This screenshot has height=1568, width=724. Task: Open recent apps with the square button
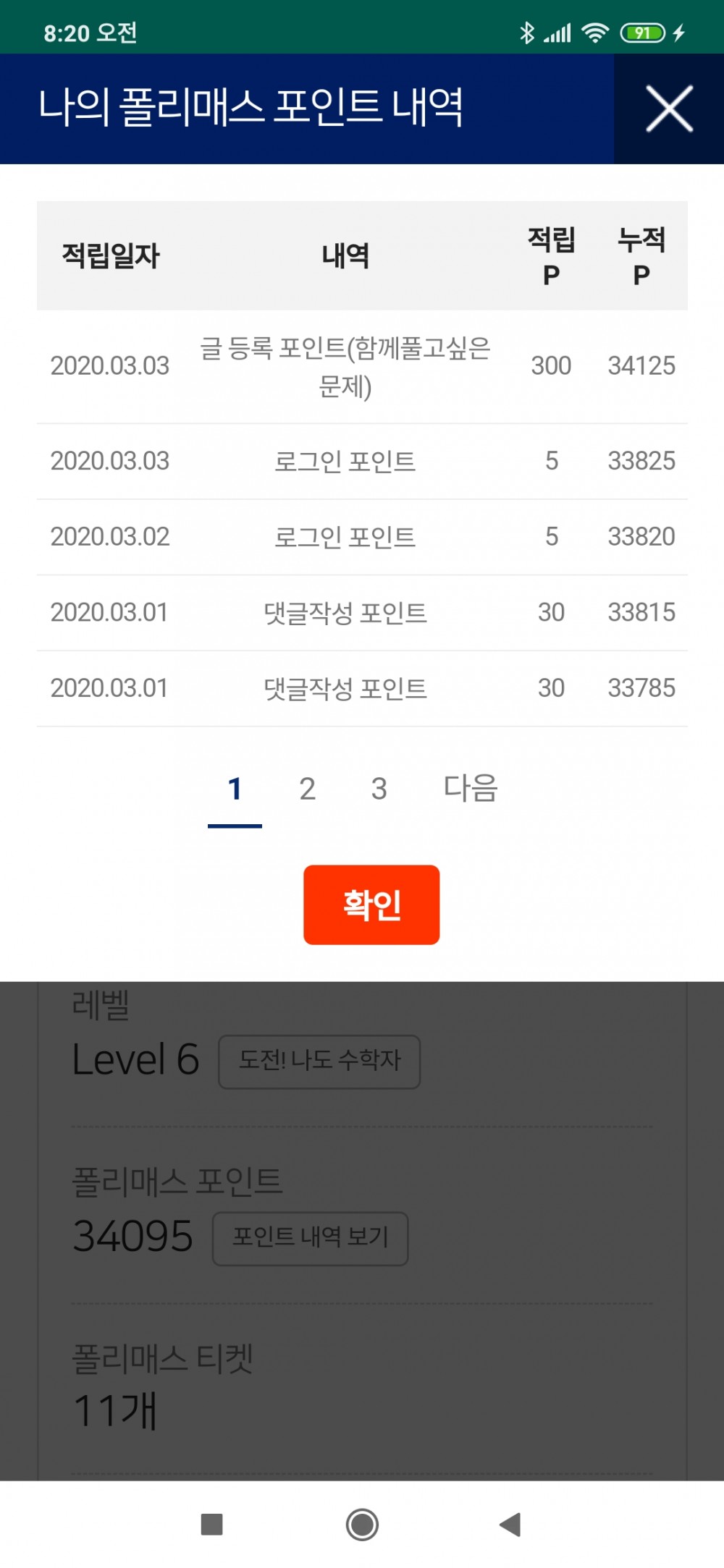[x=211, y=1525]
